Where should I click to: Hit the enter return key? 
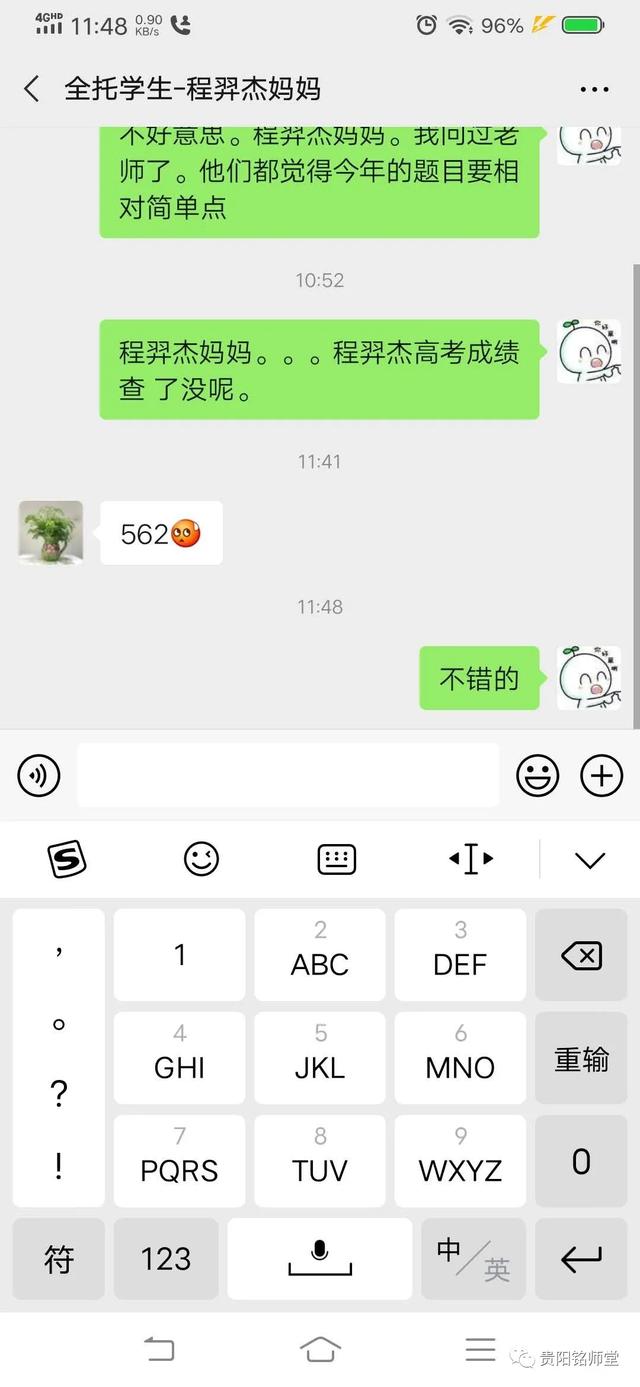point(581,1259)
